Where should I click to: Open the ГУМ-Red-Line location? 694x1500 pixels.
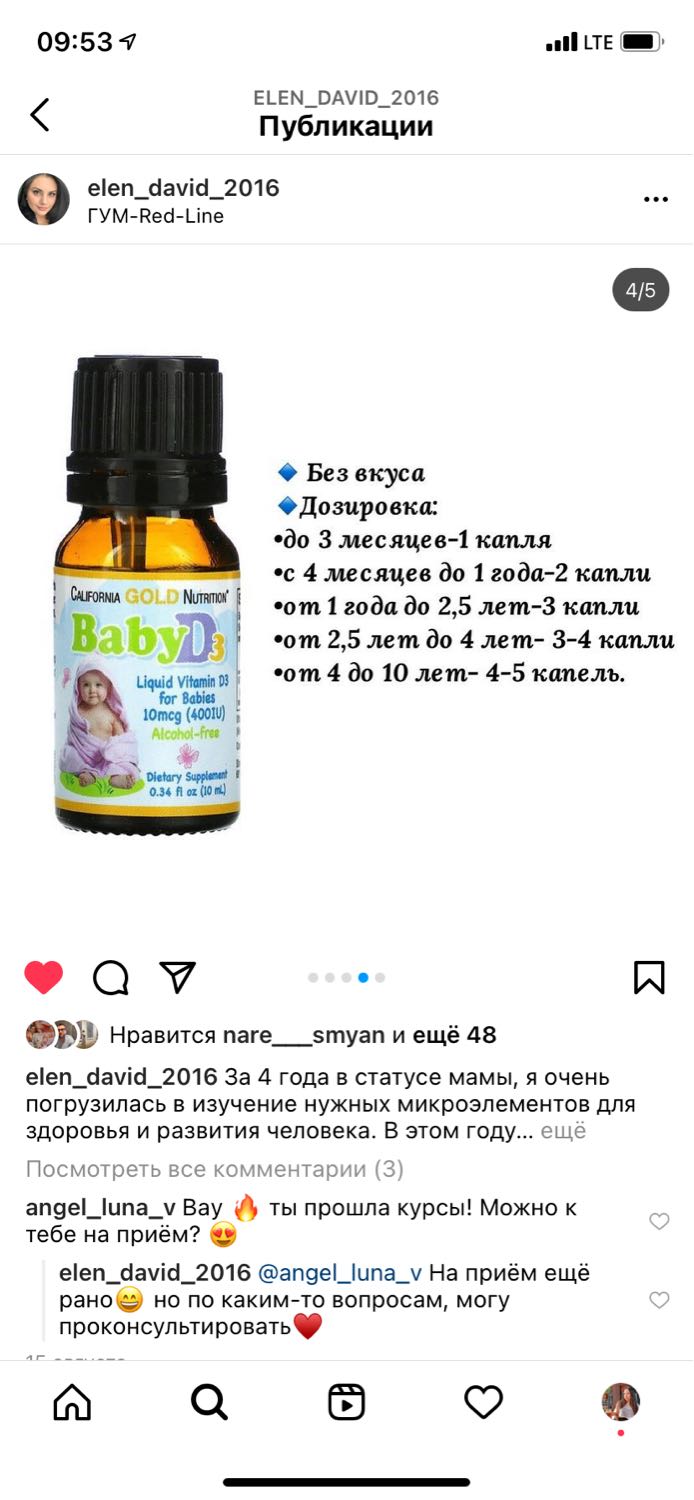click(156, 216)
